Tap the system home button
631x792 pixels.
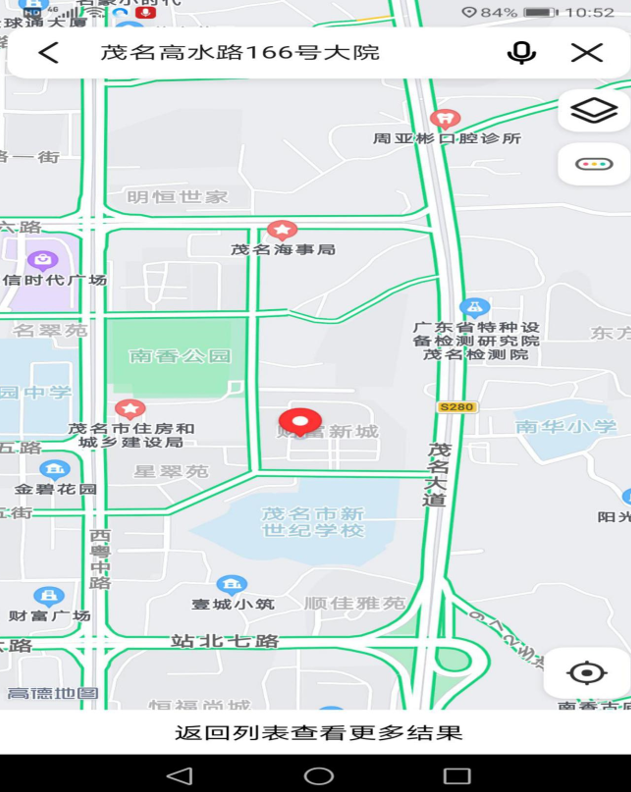[x=318, y=775]
